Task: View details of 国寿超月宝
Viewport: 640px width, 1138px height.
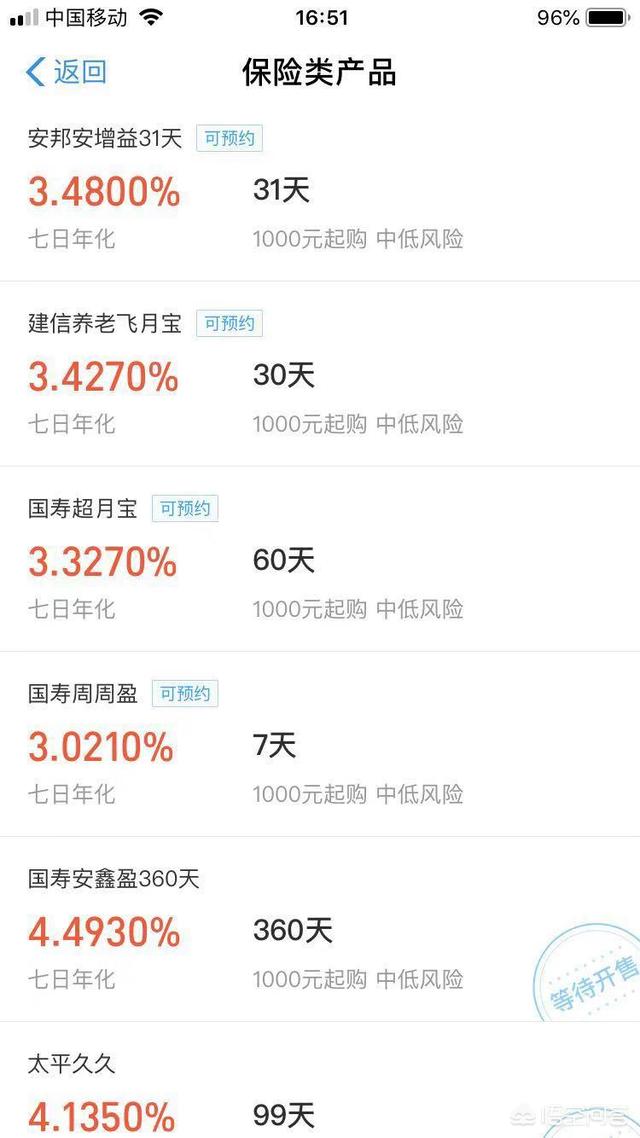Action: (x=320, y=559)
